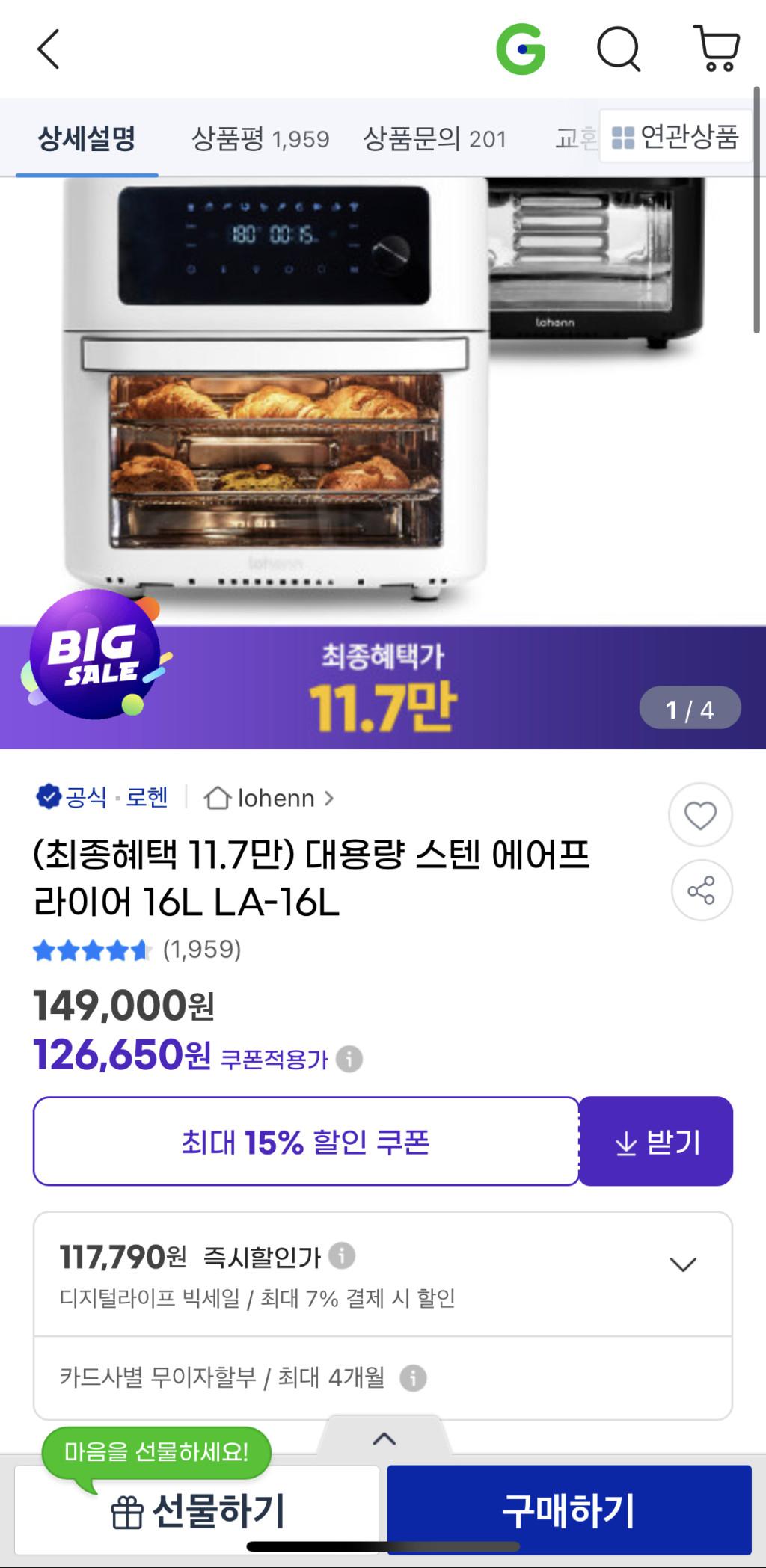This screenshot has height=1568, width=766.
Task: Tap 구매하기 to buy now
Action: pyautogui.click(x=569, y=1510)
